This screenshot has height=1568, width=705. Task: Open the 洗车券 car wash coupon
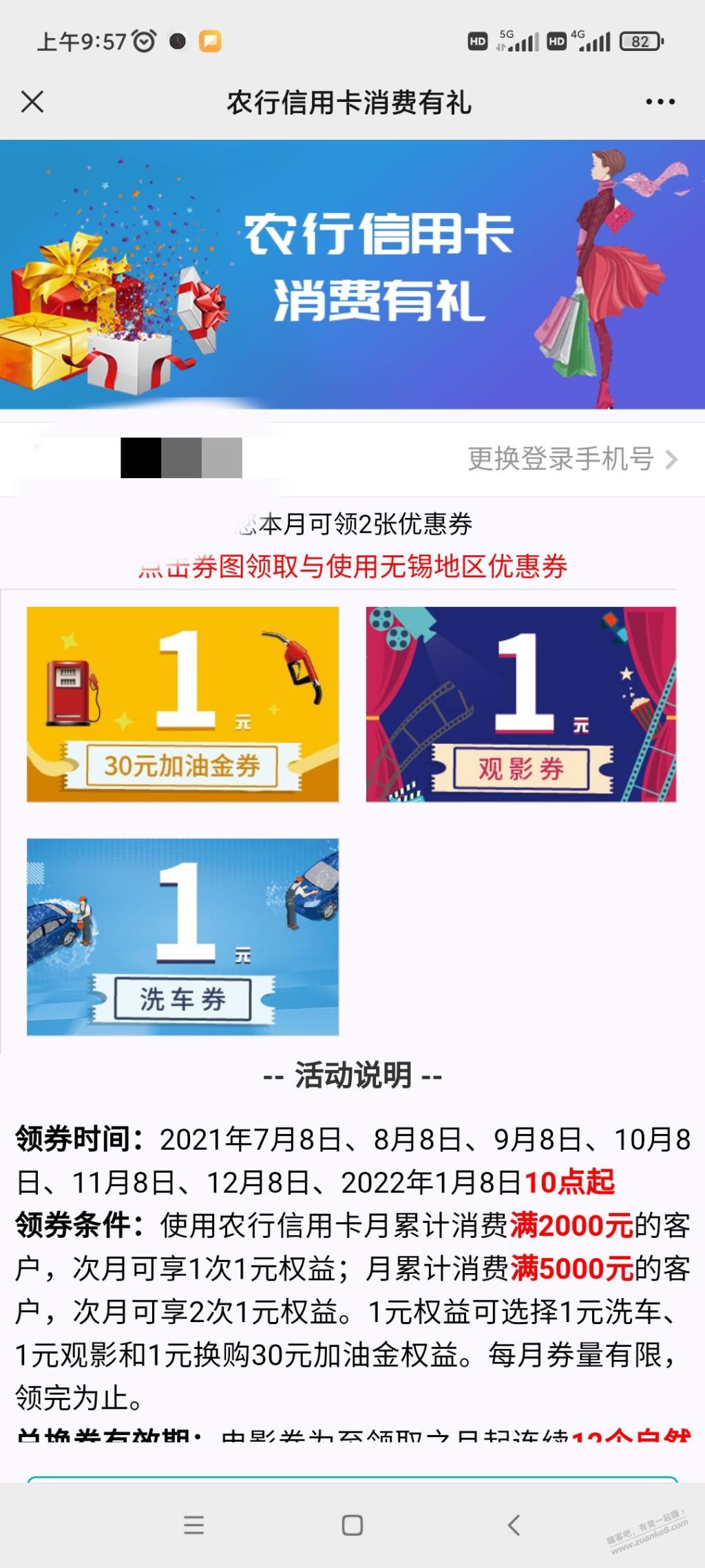tap(182, 937)
